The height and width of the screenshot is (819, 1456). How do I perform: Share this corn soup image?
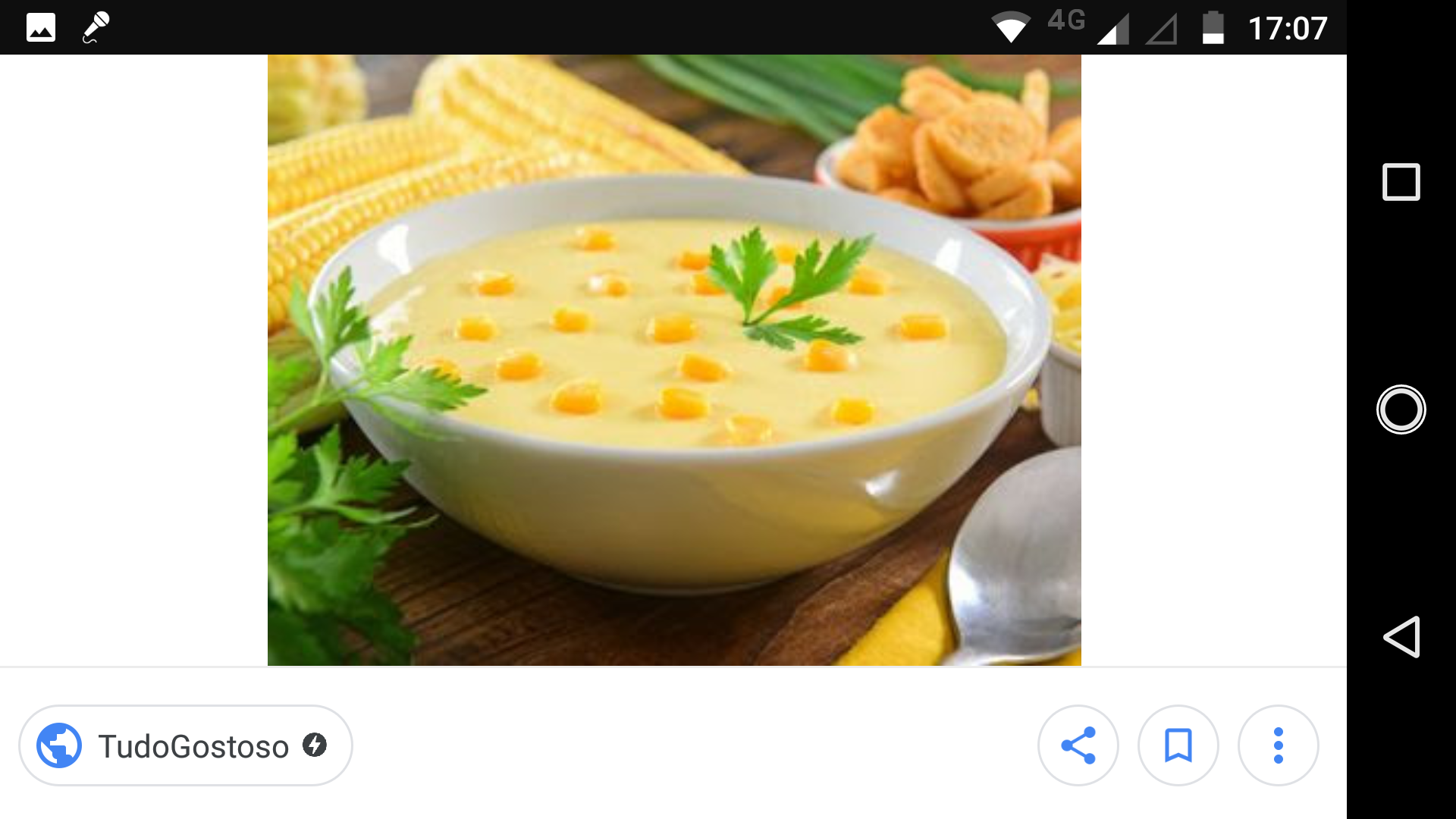click(x=1078, y=746)
